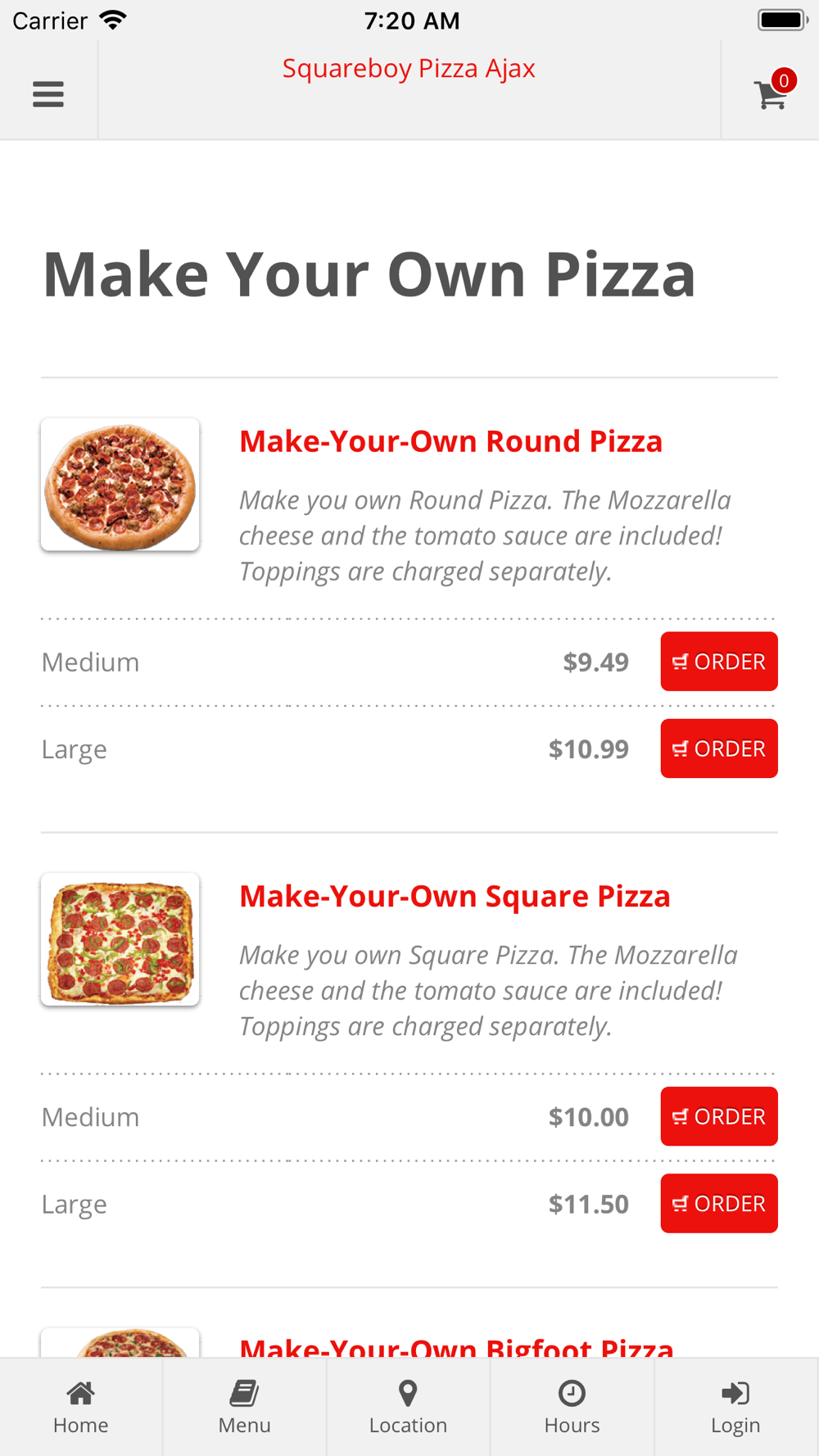
Task: Order the Medium Round Pizza at $9.49
Action: 719,662
